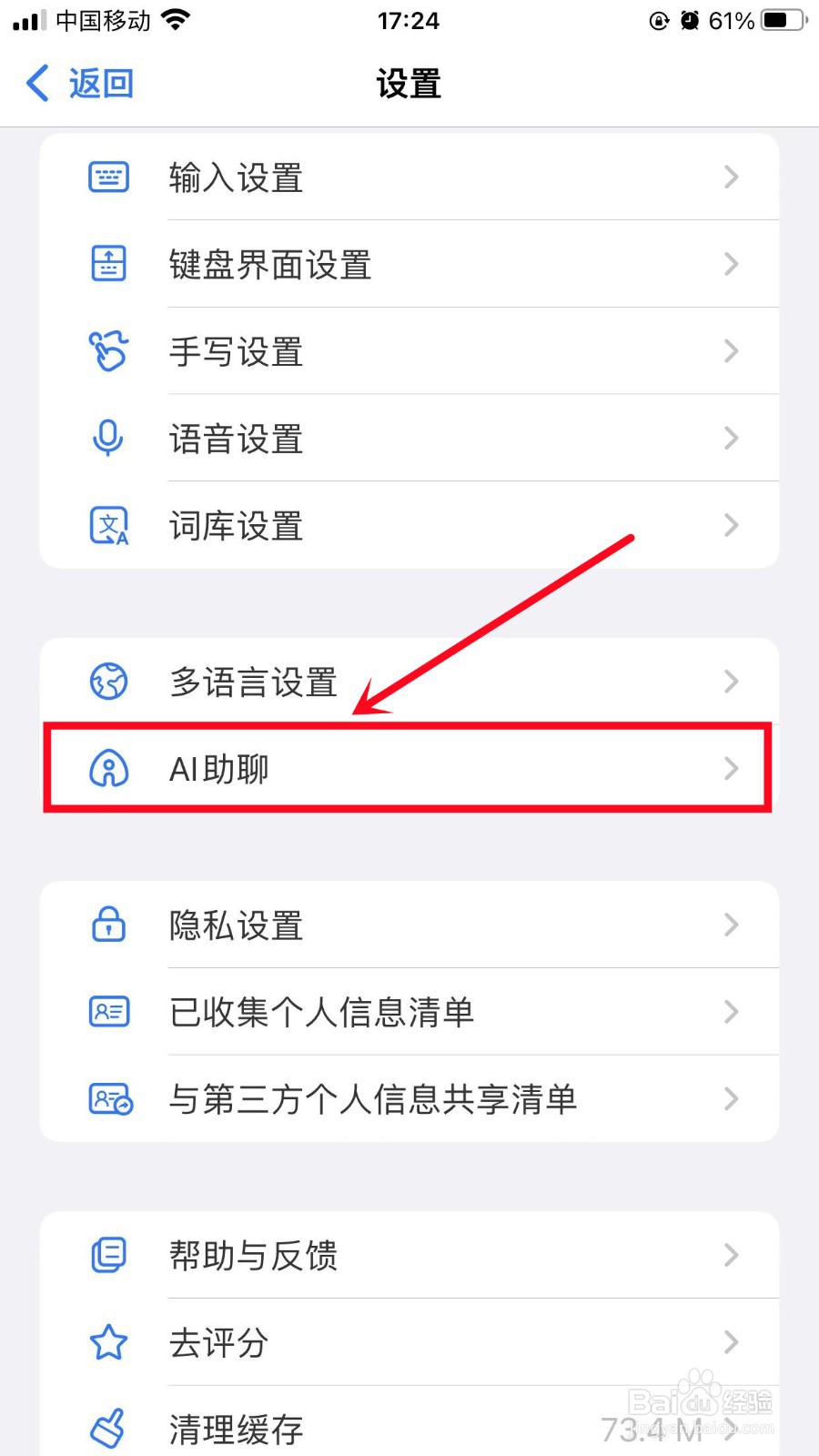Expand 多语言设置 via the chevron arrow
The height and width of the screenshot is (1456, 819).
click(x=732, y=682)
